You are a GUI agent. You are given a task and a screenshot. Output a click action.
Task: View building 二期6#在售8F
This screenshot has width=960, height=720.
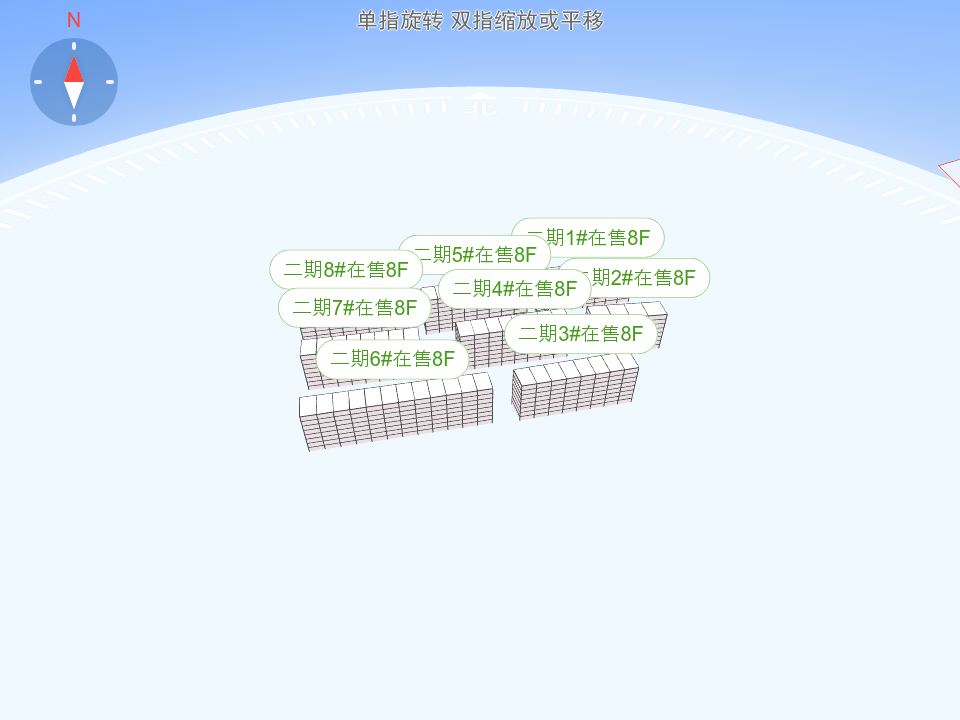click(x=392, y=359)
